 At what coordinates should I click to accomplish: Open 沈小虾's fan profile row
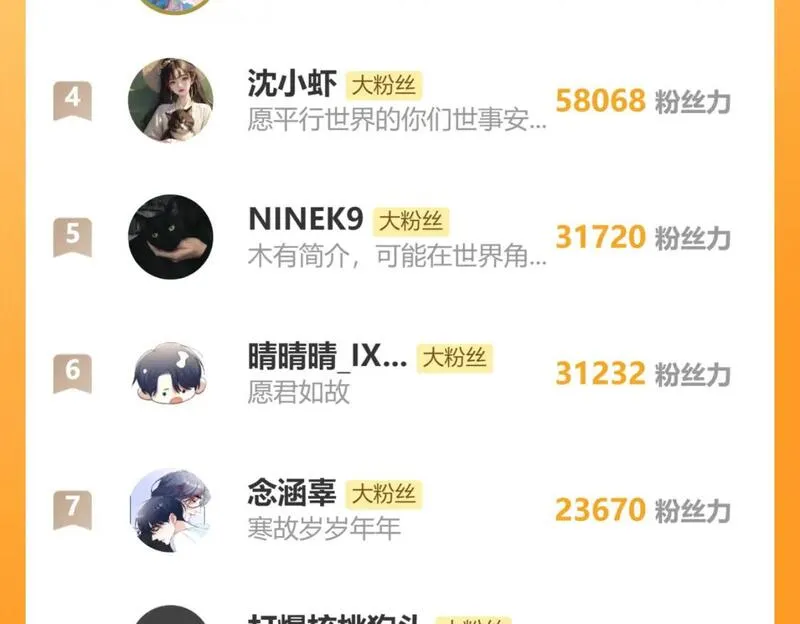[292, 84]
